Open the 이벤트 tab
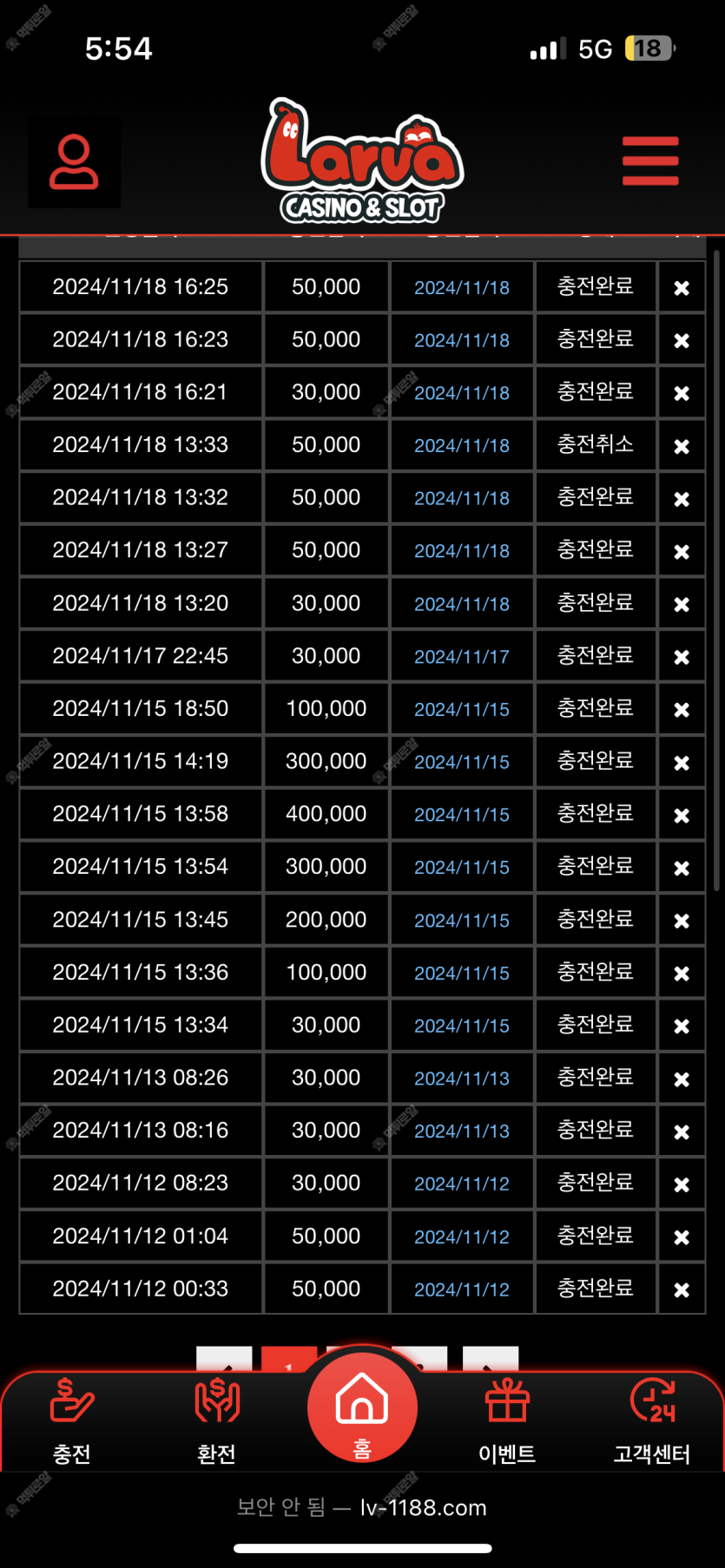 [x=507, y=1421]
